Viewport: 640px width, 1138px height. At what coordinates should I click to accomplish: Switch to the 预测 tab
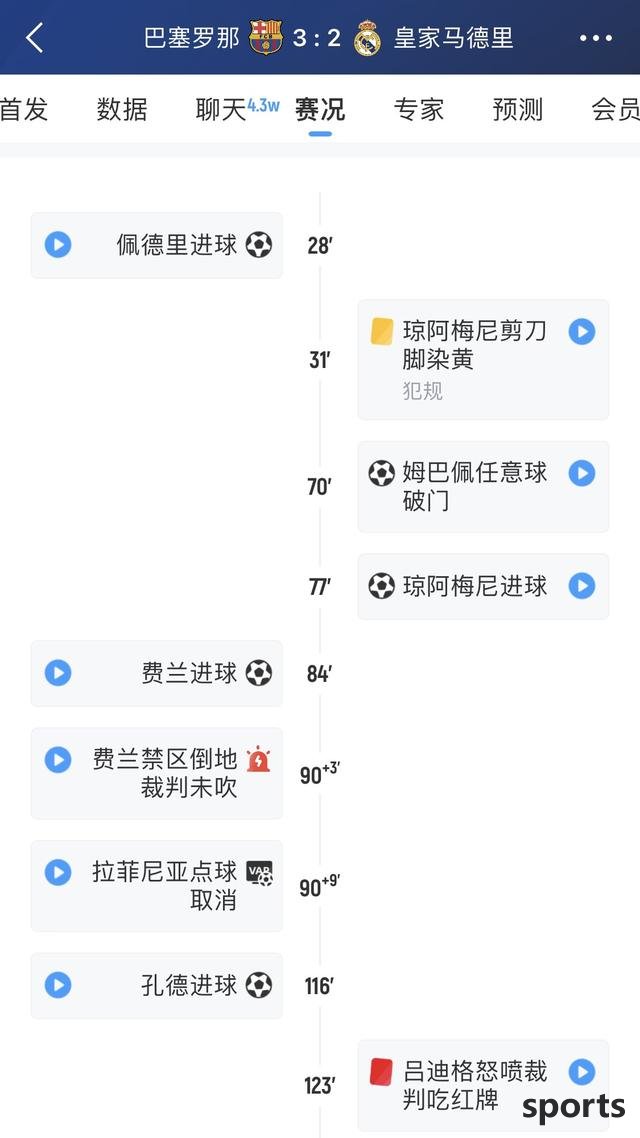[x=517, y=110]
